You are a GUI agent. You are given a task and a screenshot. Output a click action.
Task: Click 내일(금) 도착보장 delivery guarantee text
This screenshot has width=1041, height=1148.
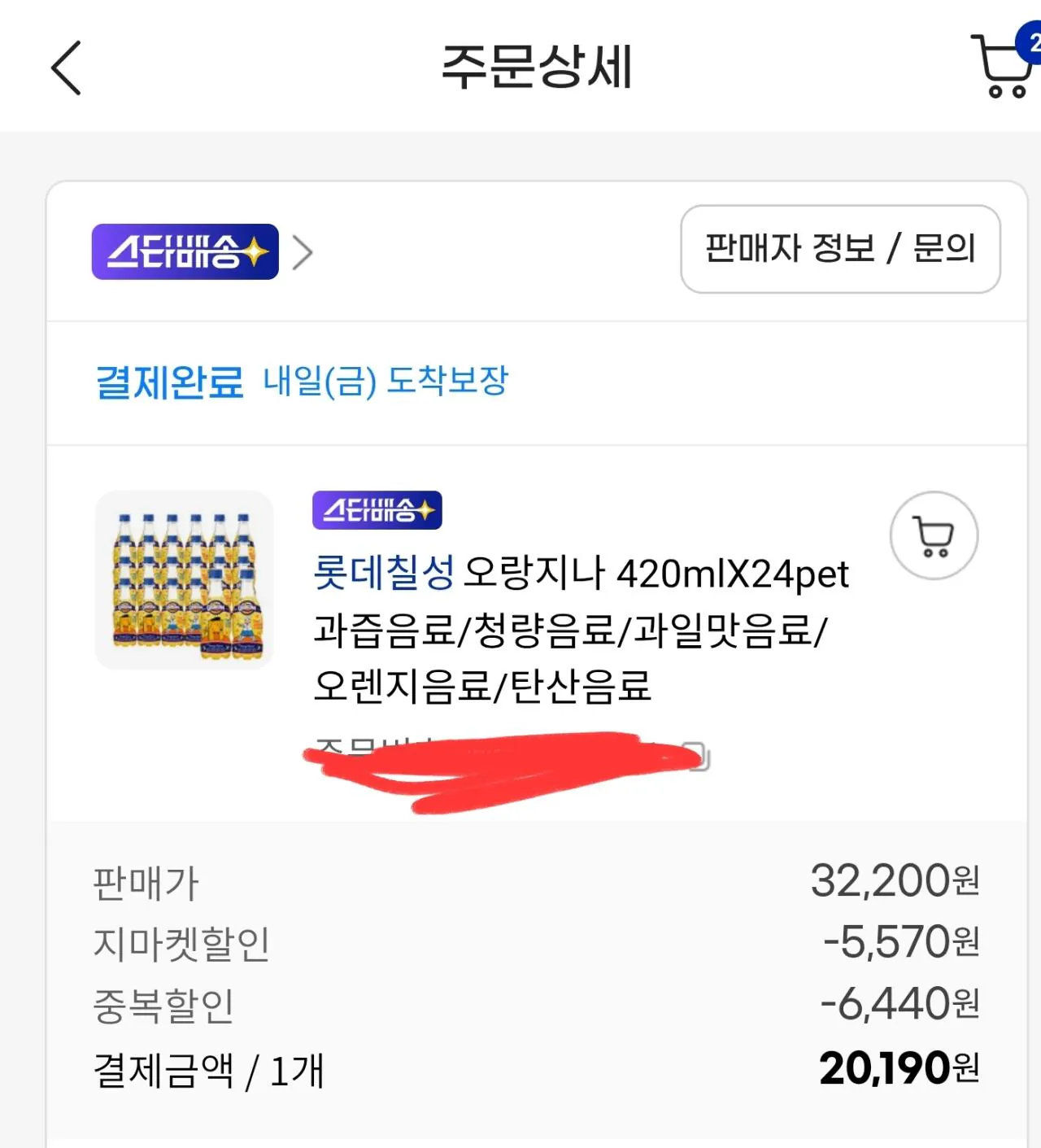tap(385, 382)
